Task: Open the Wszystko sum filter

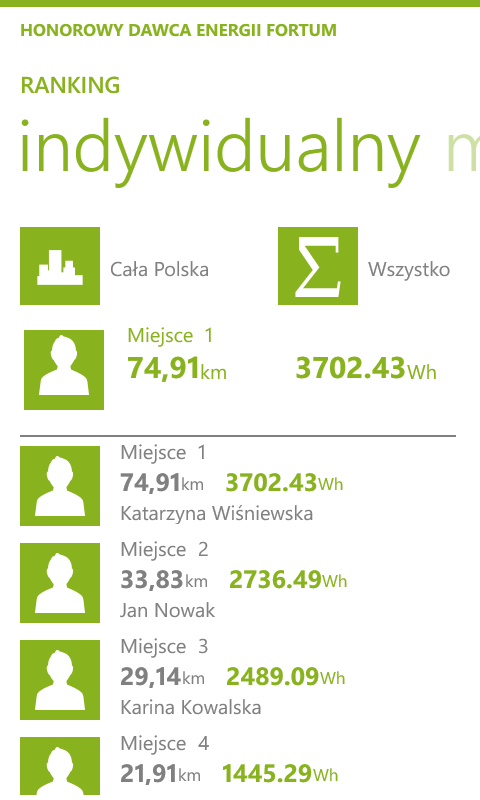Action: (x=364, y=266)
